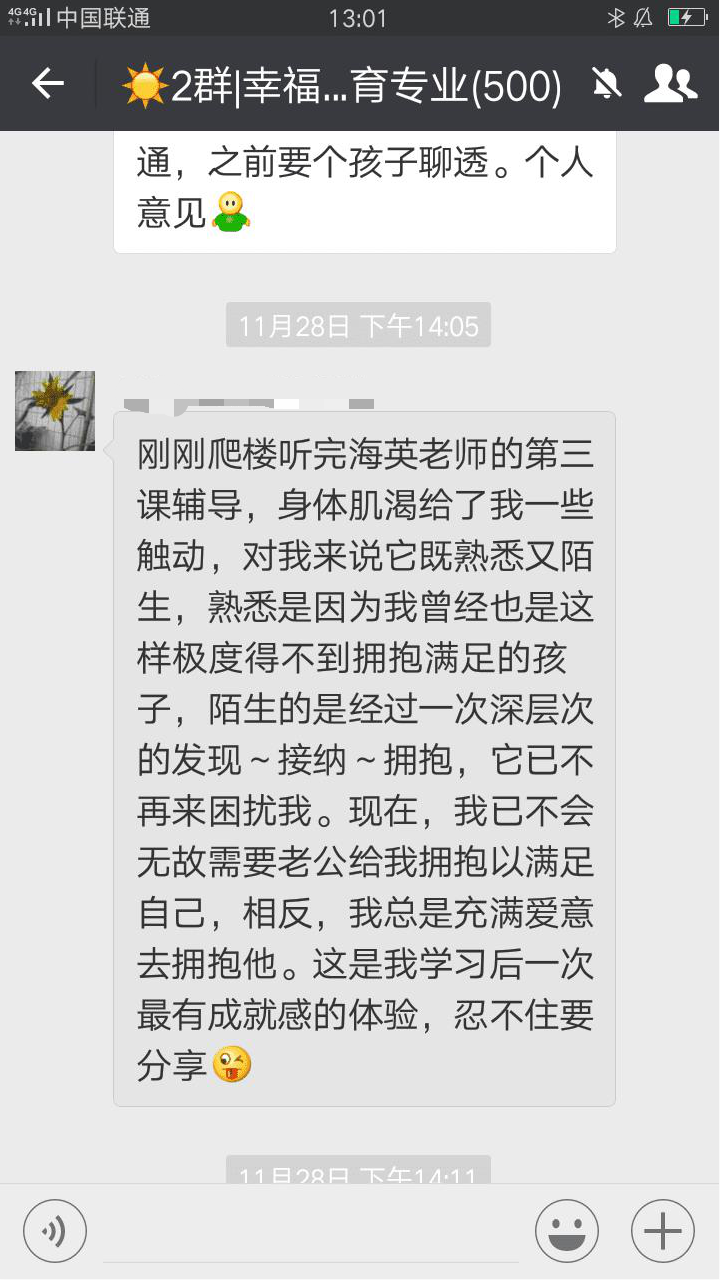Open the plus attachments menu
The height and width of the screenshot is (1280, 720).
[663, 1231]
